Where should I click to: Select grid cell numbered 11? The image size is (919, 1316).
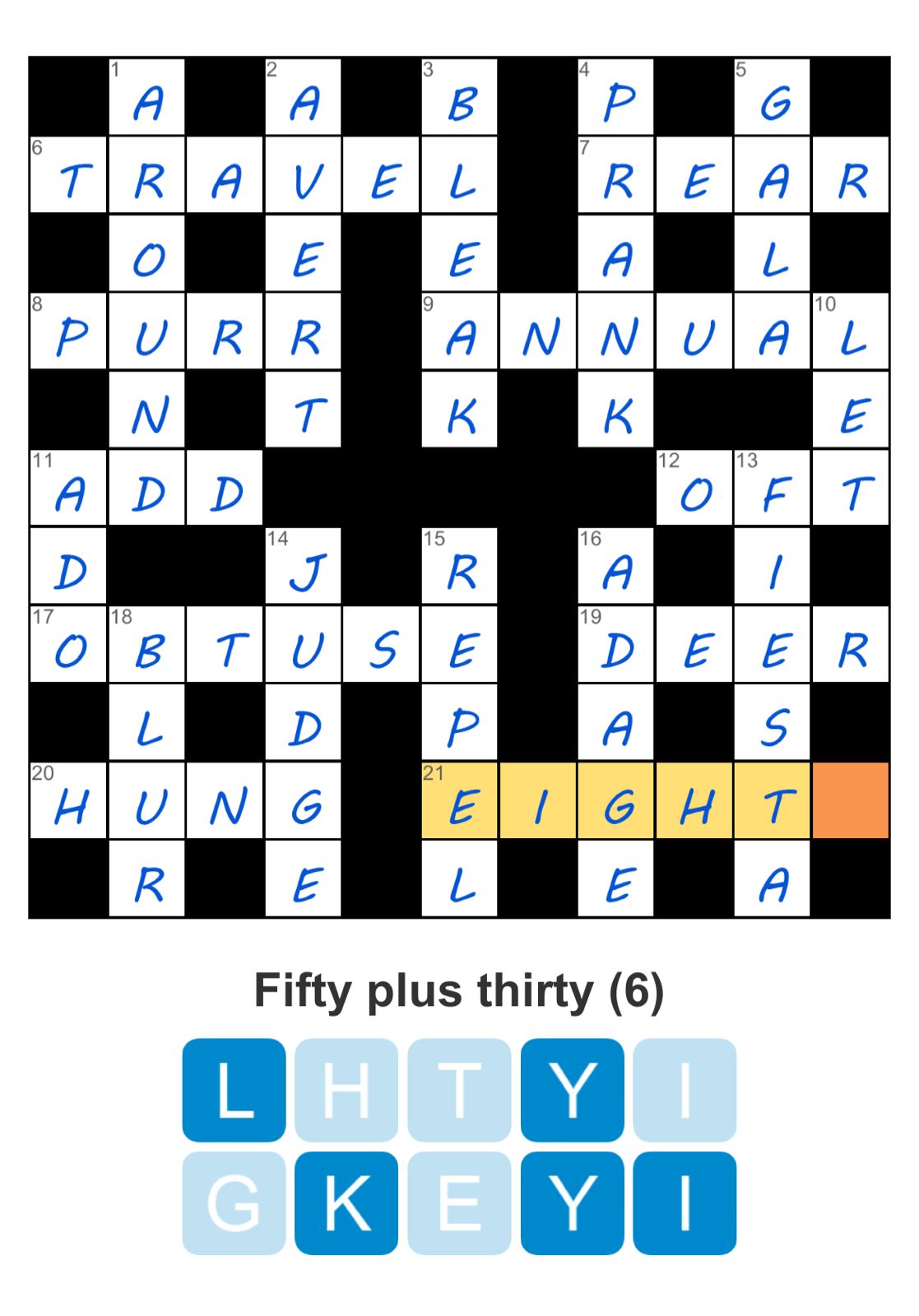[x=69, y=488]
